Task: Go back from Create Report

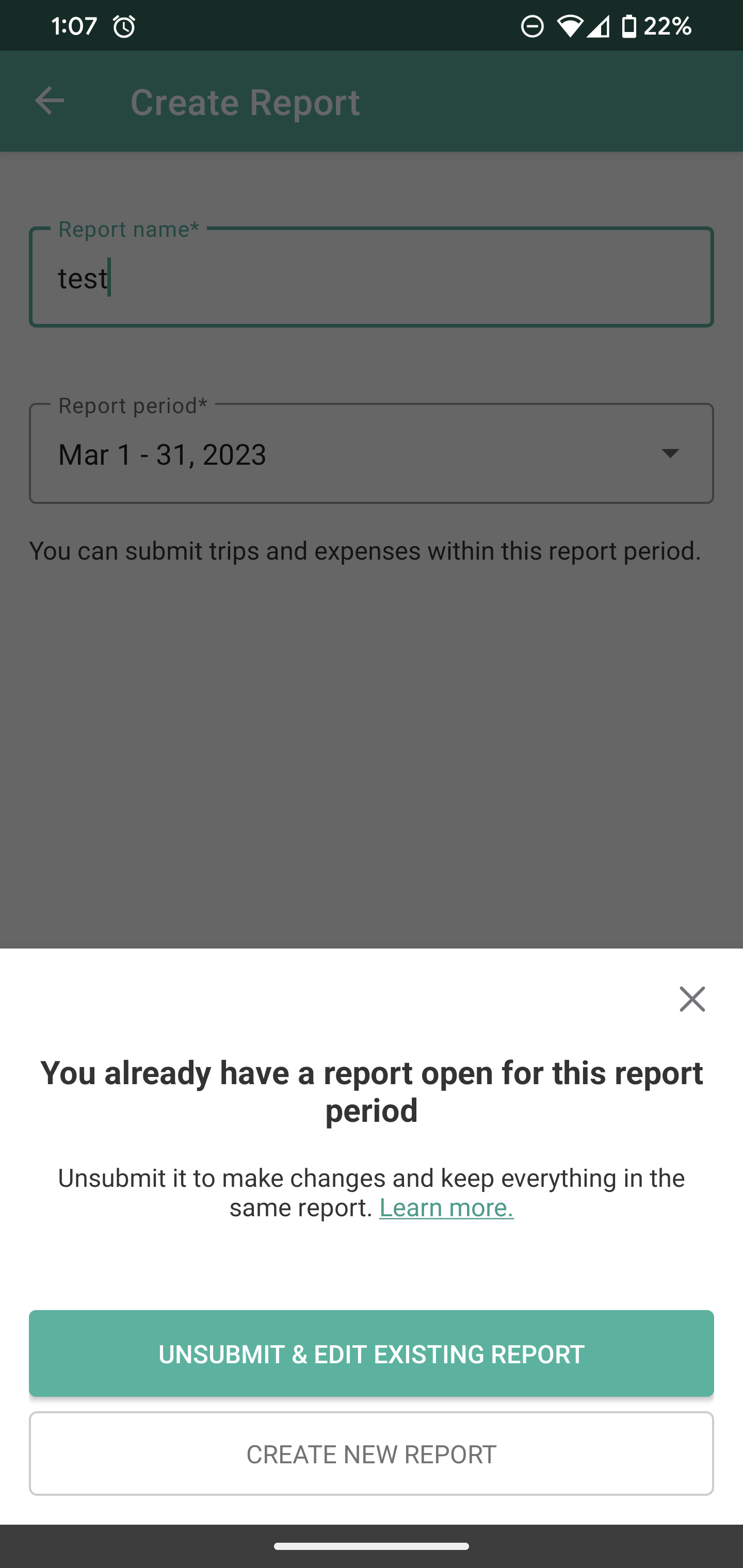Action: coord(50,101)
